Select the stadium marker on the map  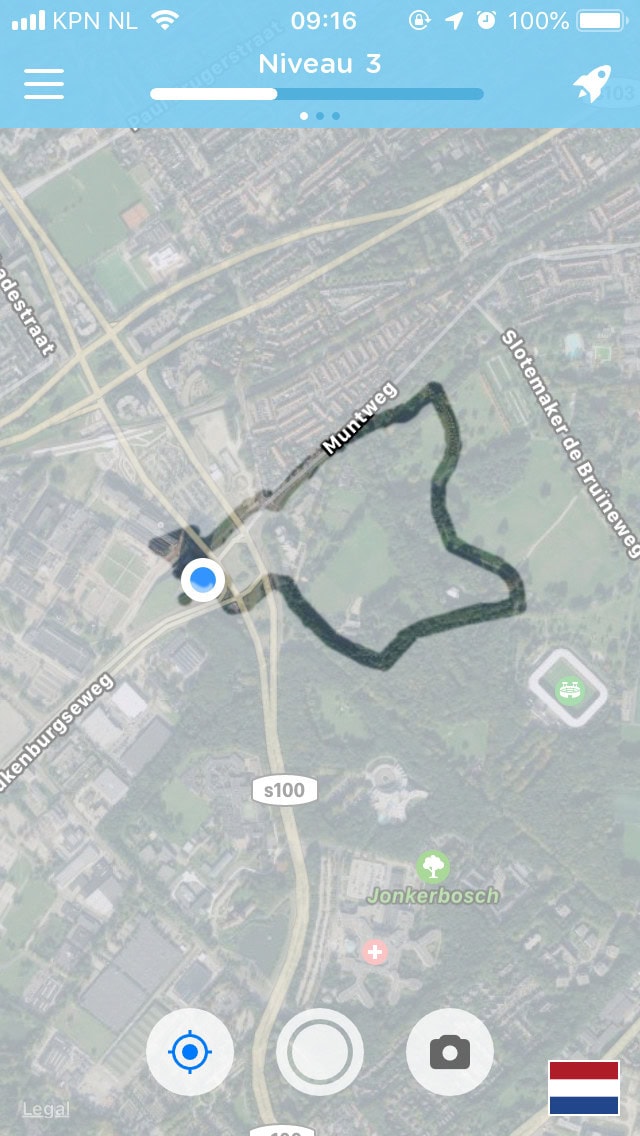point(569,688)
